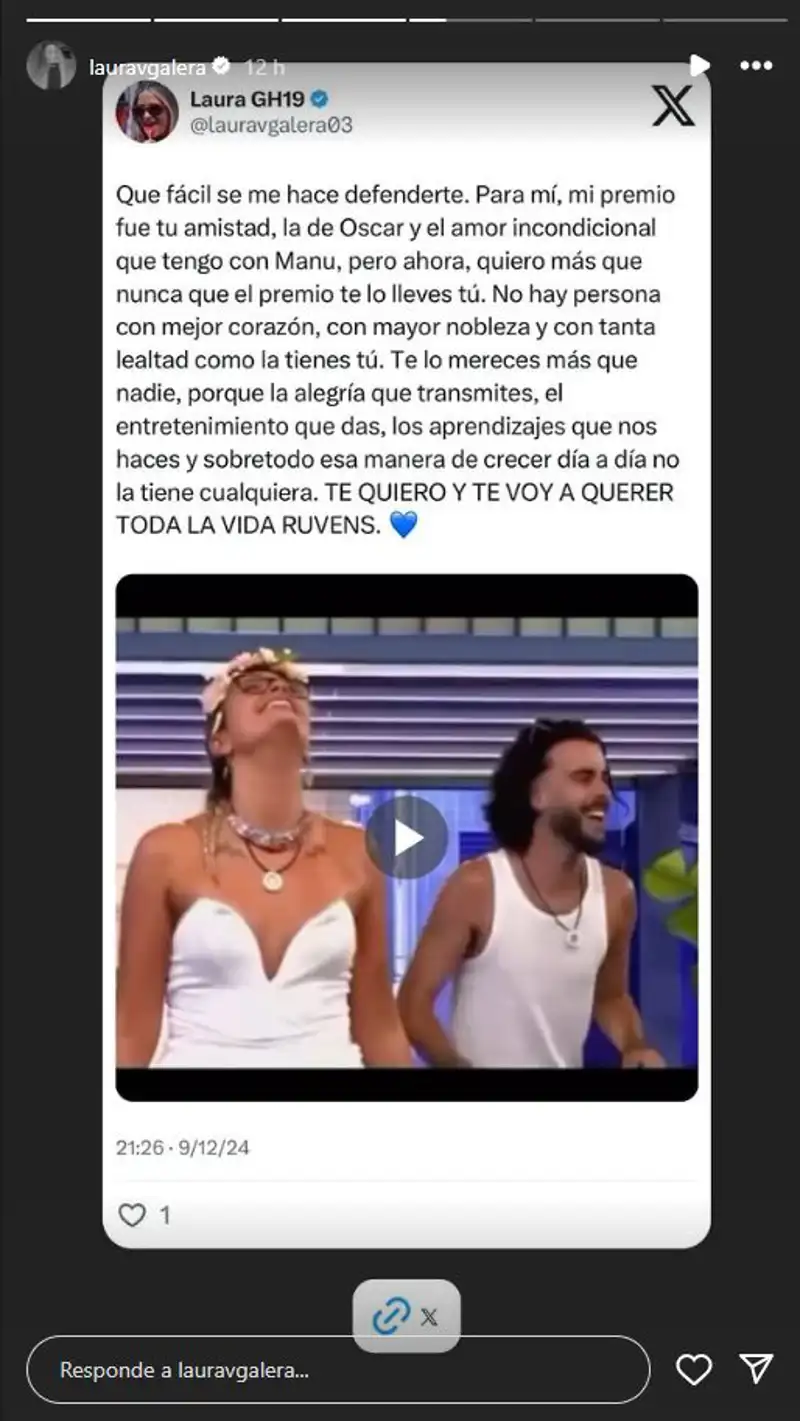Image resolution: width=800 pixels, height=1421 pixels.
Task: Open lauravgalera's profile picture
Action: coord(51,66)
